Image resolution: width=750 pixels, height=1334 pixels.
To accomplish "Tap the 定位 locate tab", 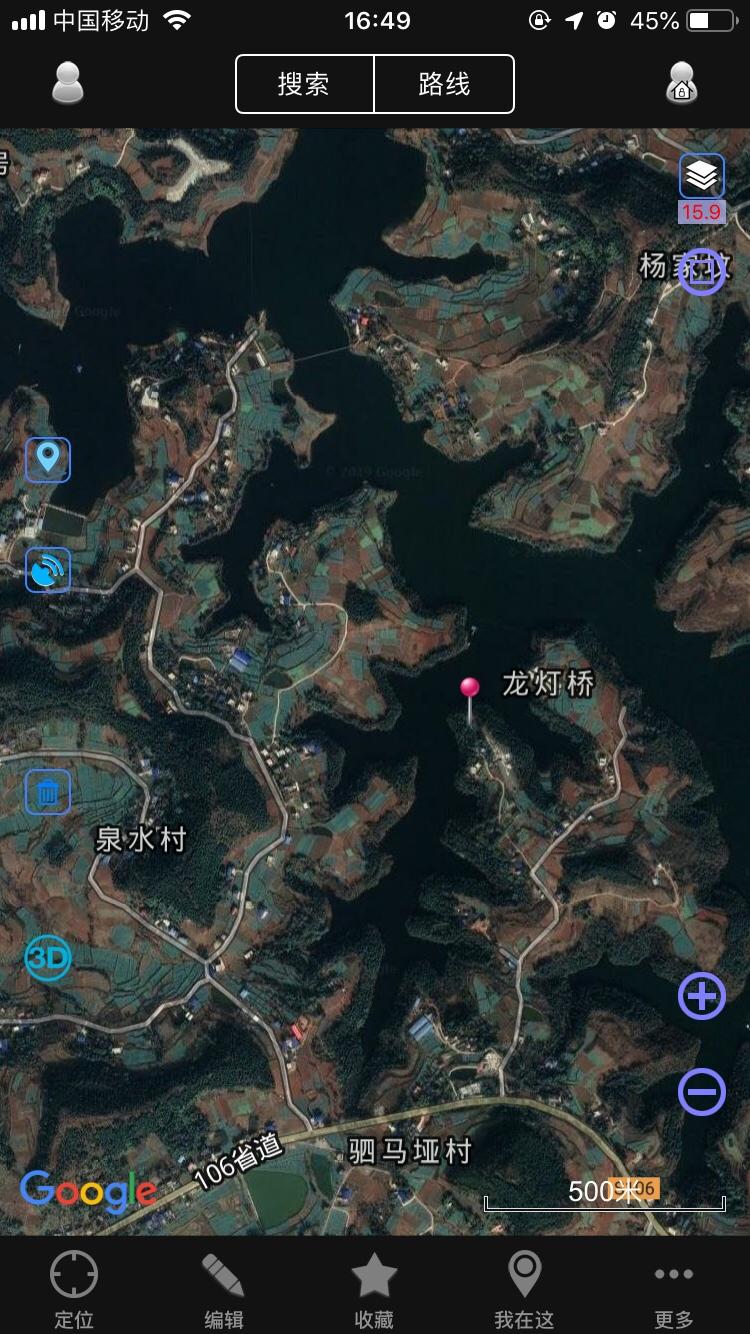I will pyautogui.click(x=74, y=1290).
